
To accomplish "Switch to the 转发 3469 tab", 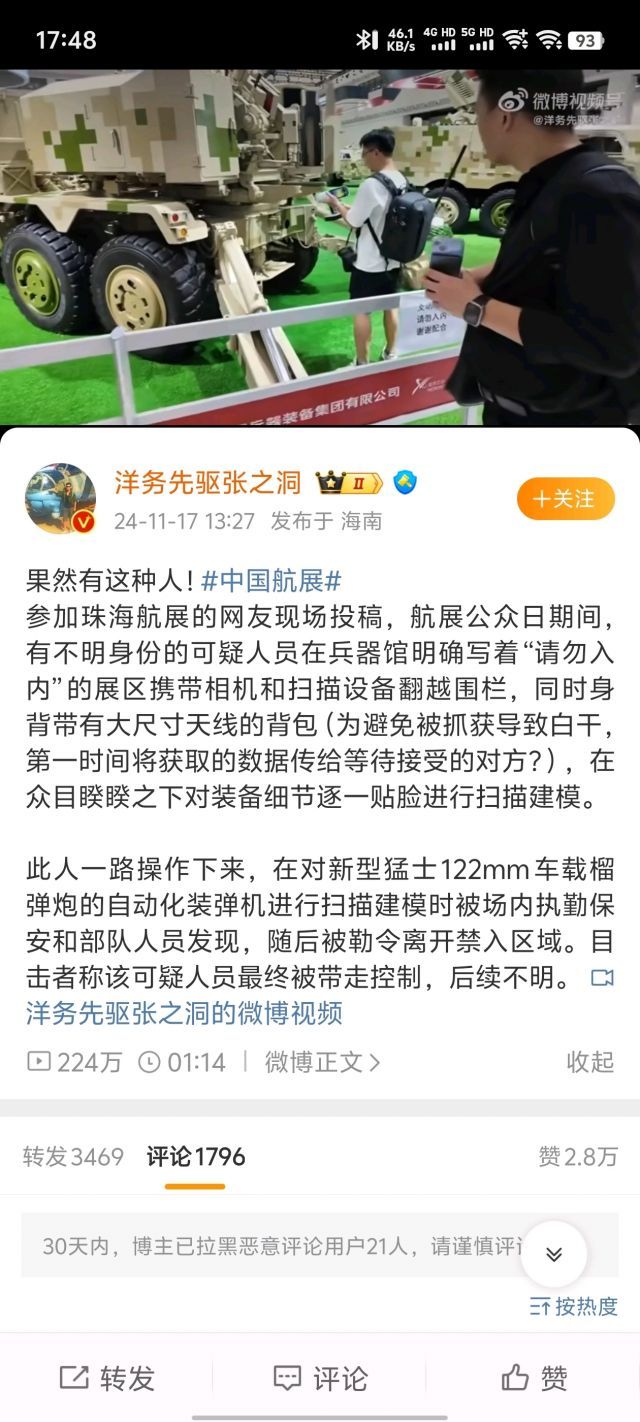I will [73, 1157].
